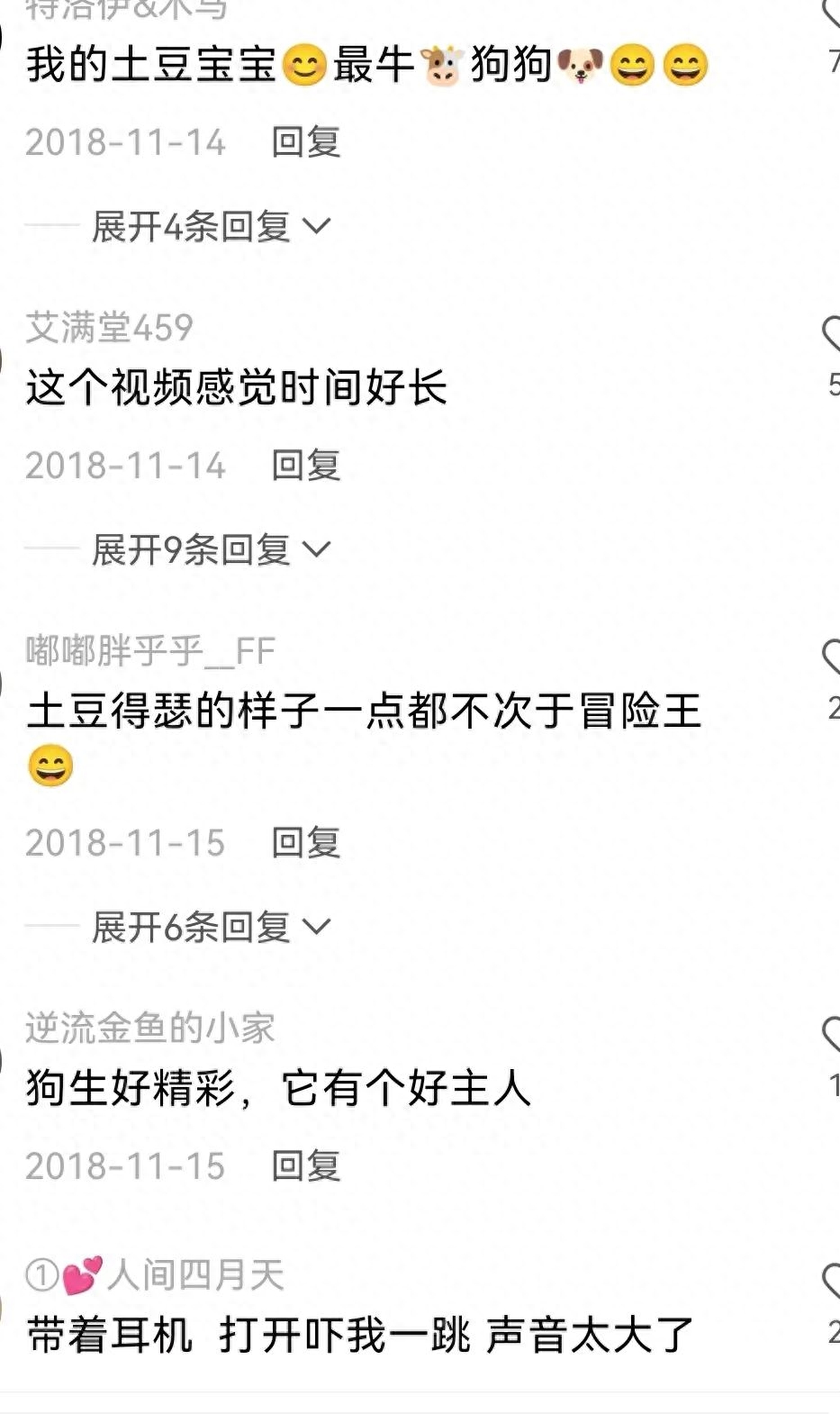Viewport: 840px width, 1414px height.
Task: Reply to 嘟嘟胖乎乎__FF's comment
Action: pyautogui.click(x=306, y=843)
